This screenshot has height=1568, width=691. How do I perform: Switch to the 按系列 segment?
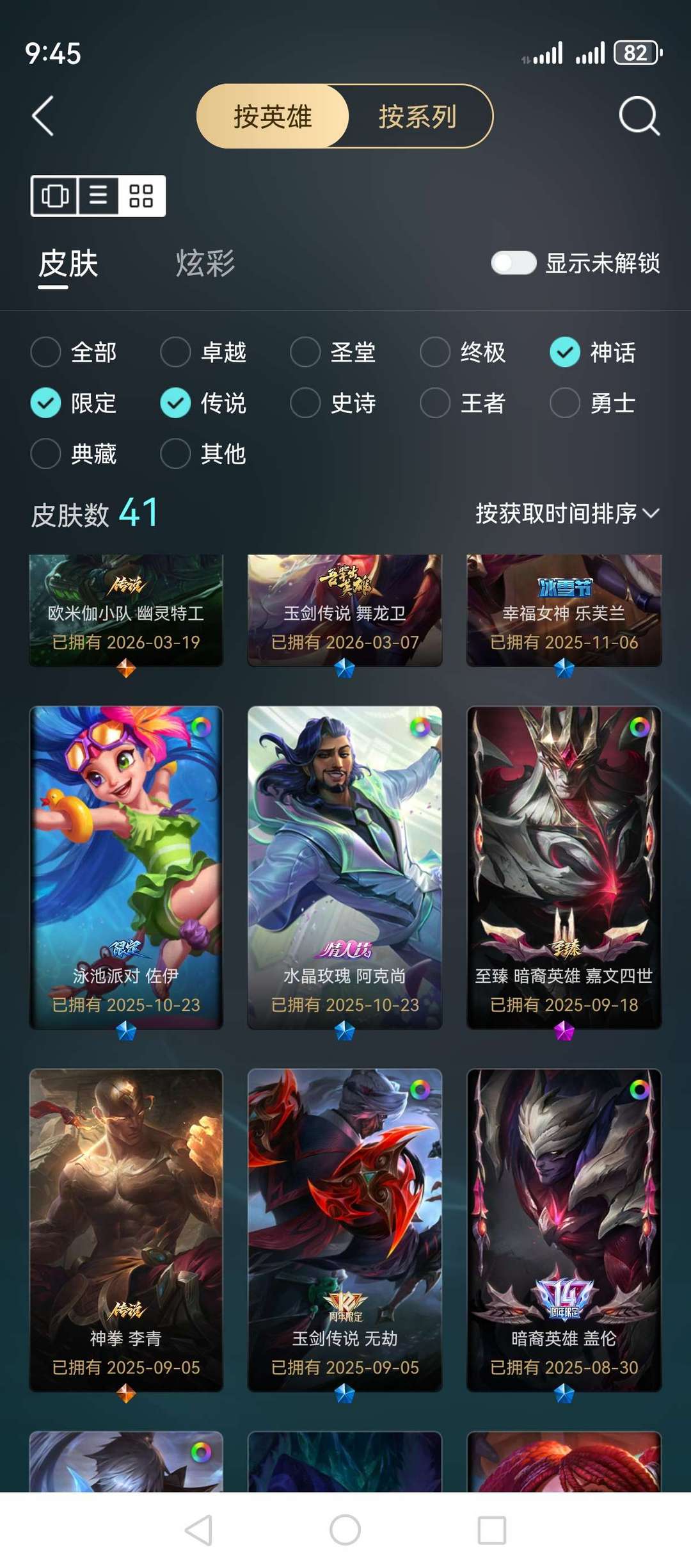click(x=417, y=117)
